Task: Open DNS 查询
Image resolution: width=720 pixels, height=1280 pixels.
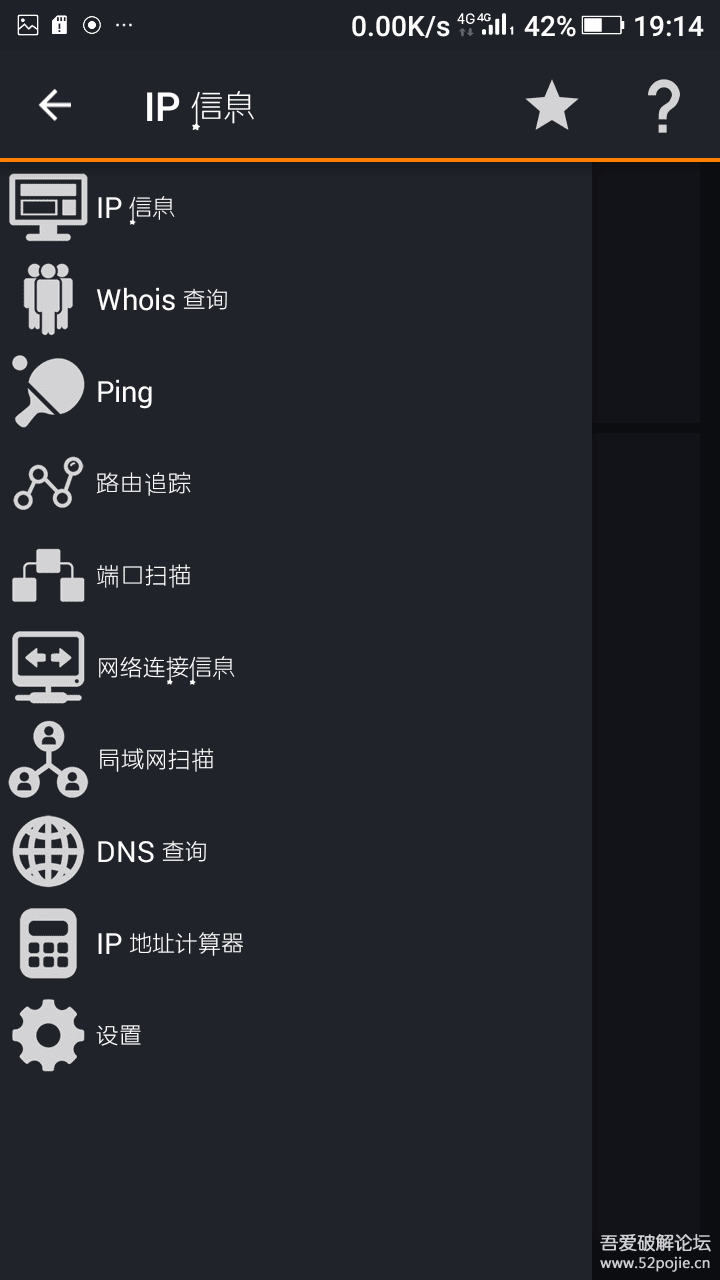Action: pyautogui.click(x=151, y=851)
